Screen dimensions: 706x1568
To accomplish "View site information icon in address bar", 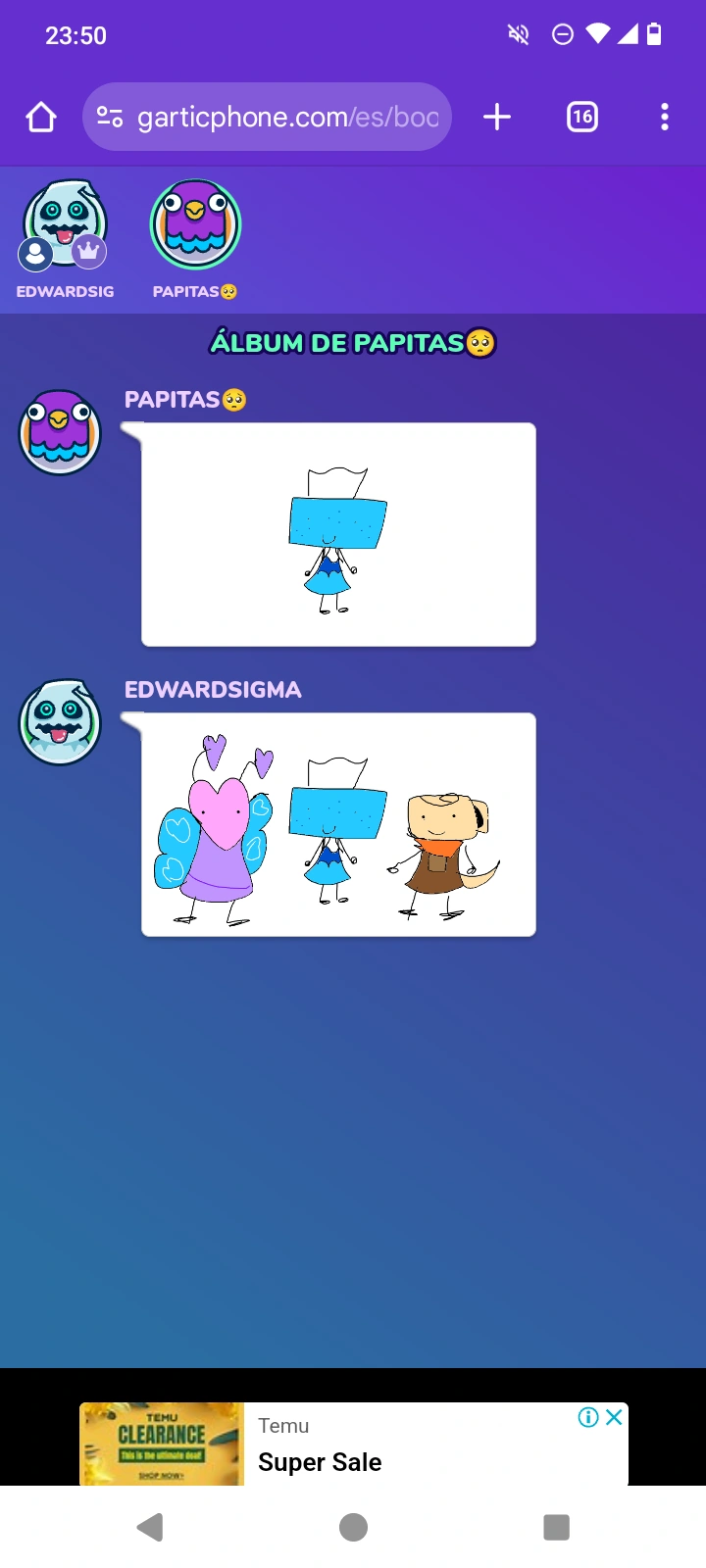I will [x=110, y=118].
